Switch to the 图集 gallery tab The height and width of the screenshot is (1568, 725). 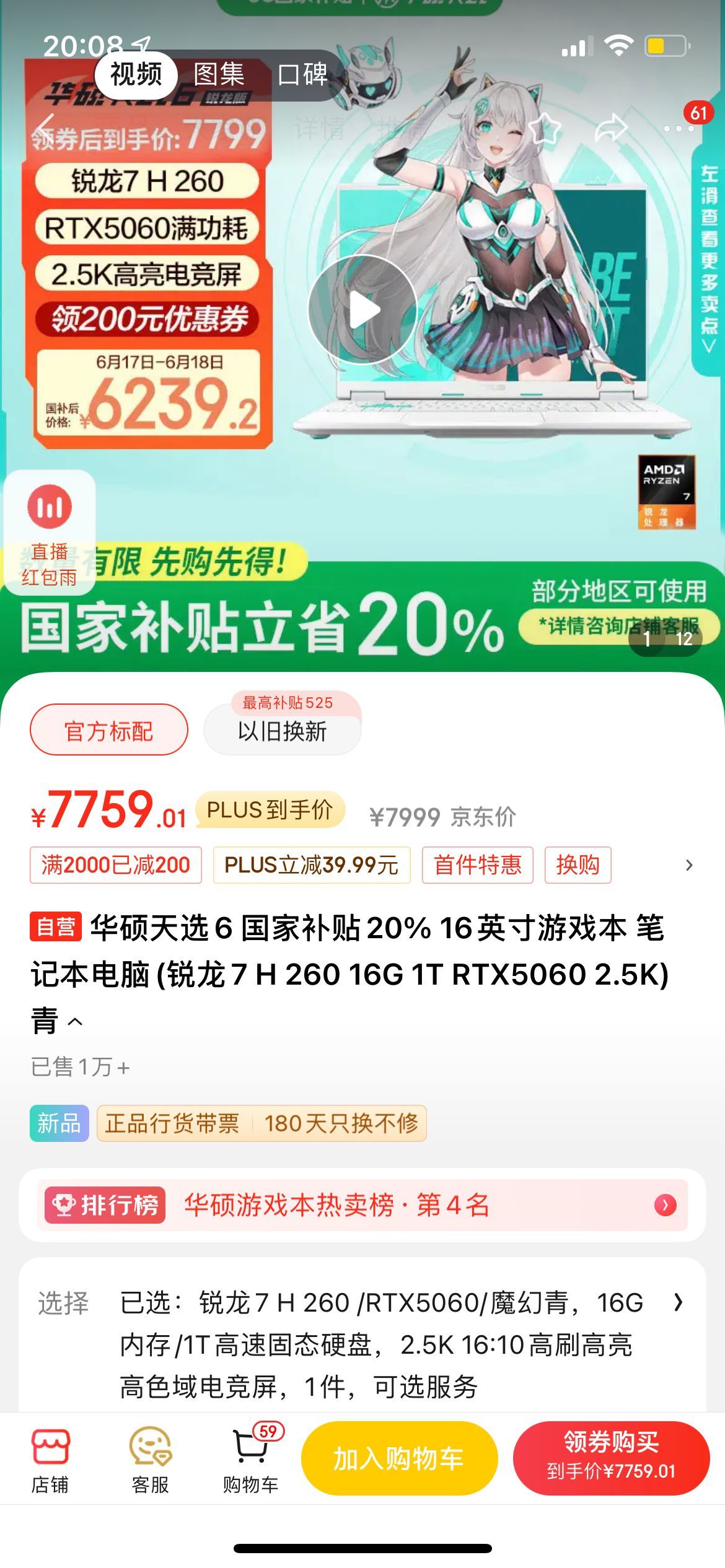pyautogui.click(x=219, y=75)
